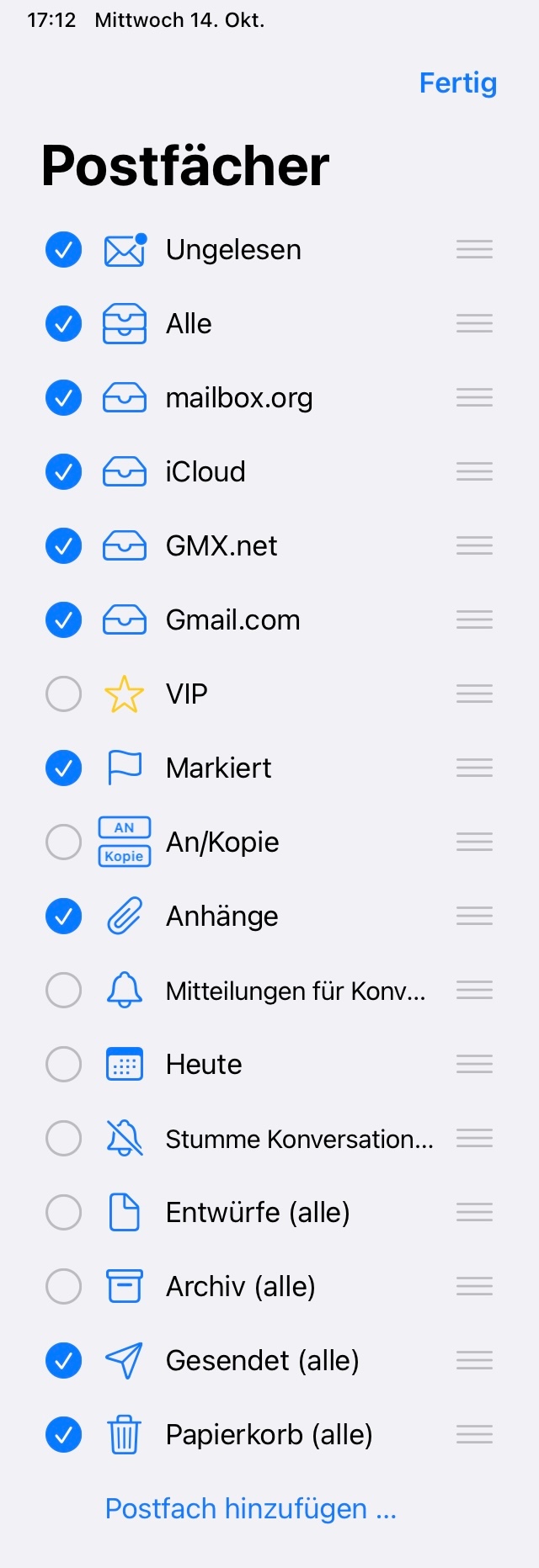Select Stumme Konversation... mailbox
The image size is (539, 1568).
(64, 1139)
